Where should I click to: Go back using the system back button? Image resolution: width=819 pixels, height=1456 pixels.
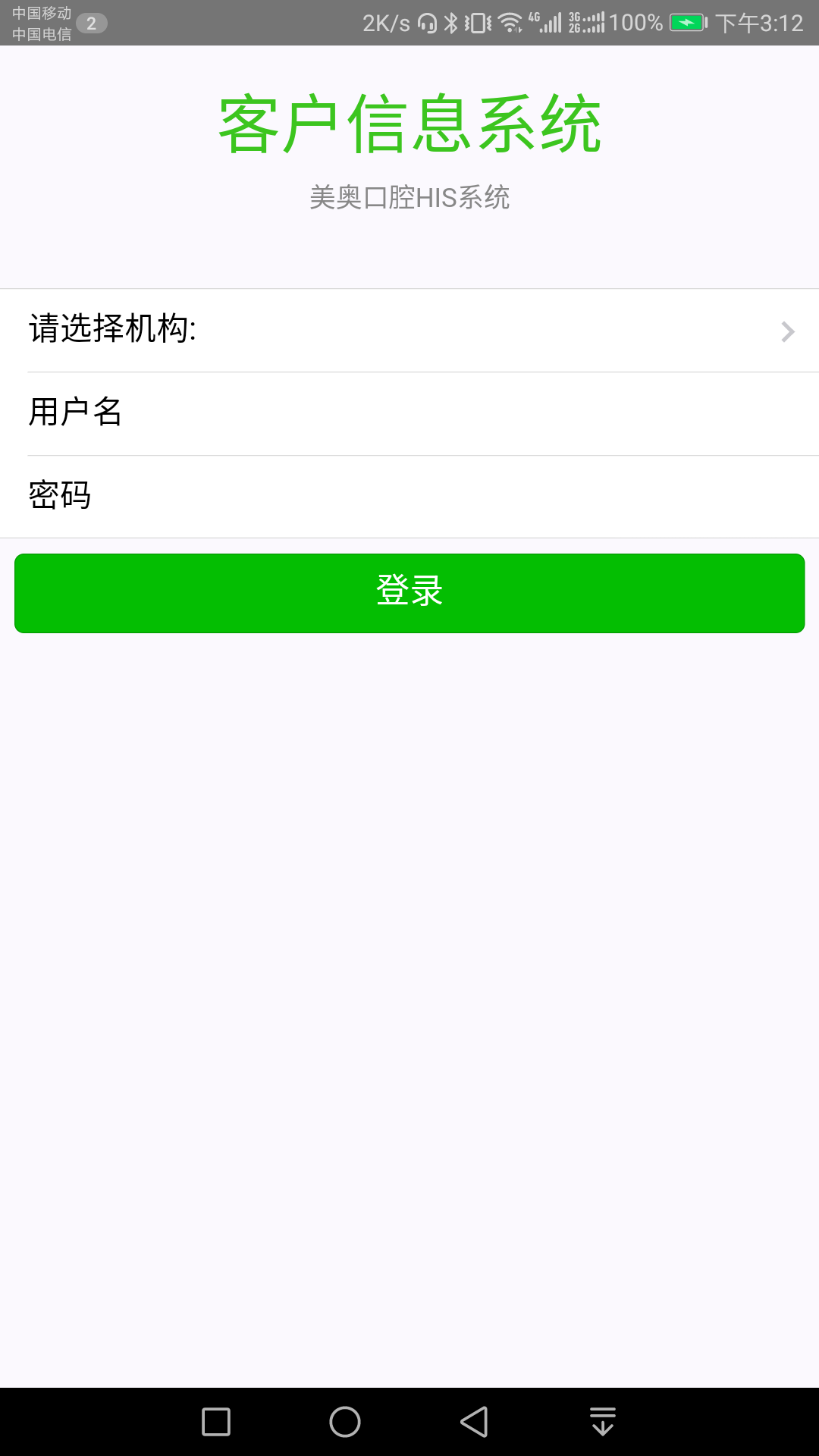[x=474, y=1422]
